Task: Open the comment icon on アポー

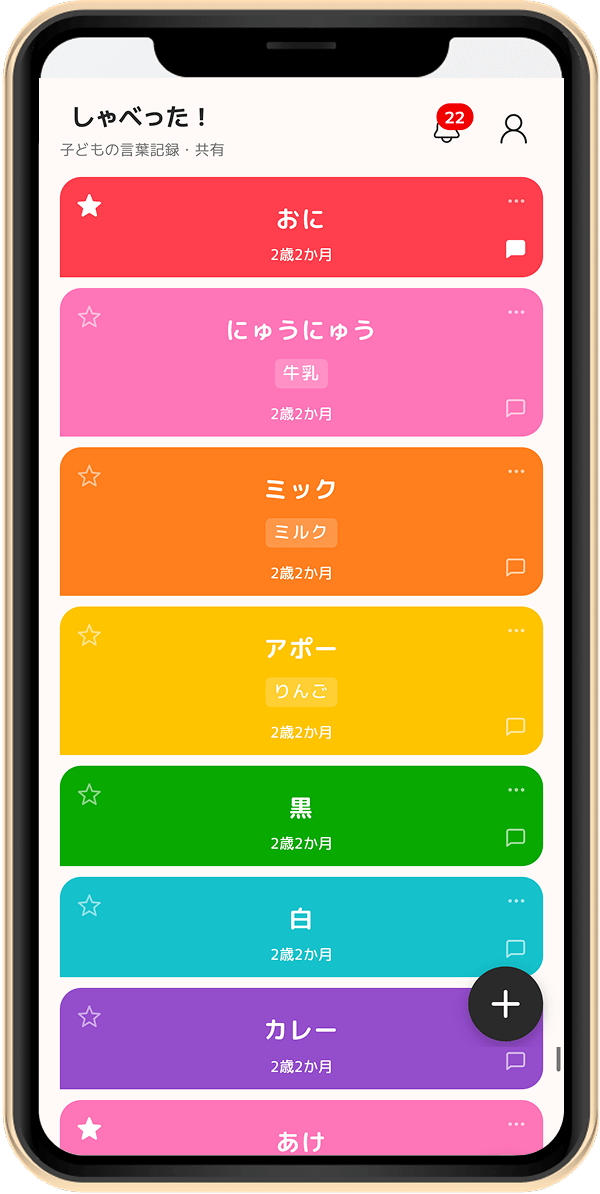Action: point(515,727)
